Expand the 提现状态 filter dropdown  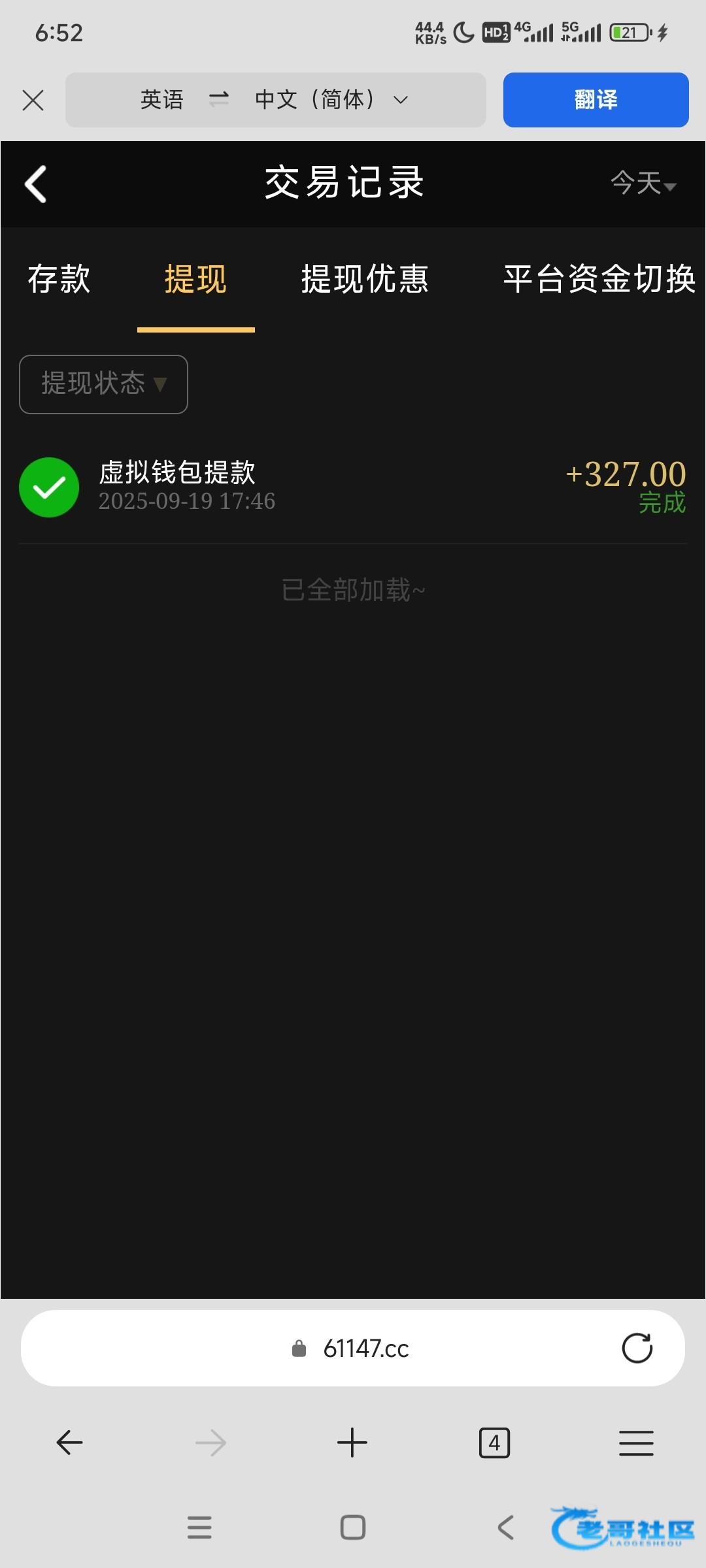click(x=103, y=384)
